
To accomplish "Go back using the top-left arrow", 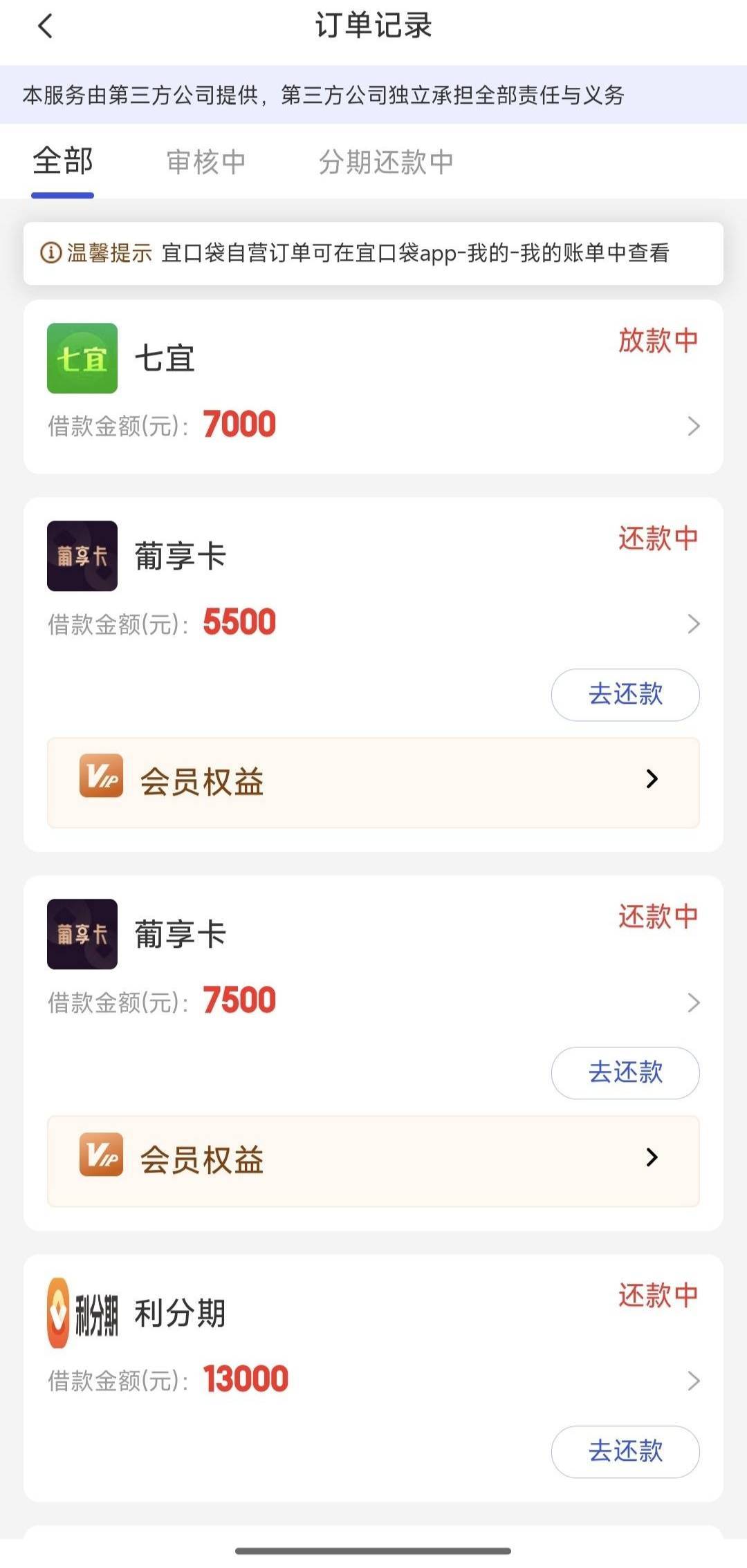I will click(x=46, y=26).
